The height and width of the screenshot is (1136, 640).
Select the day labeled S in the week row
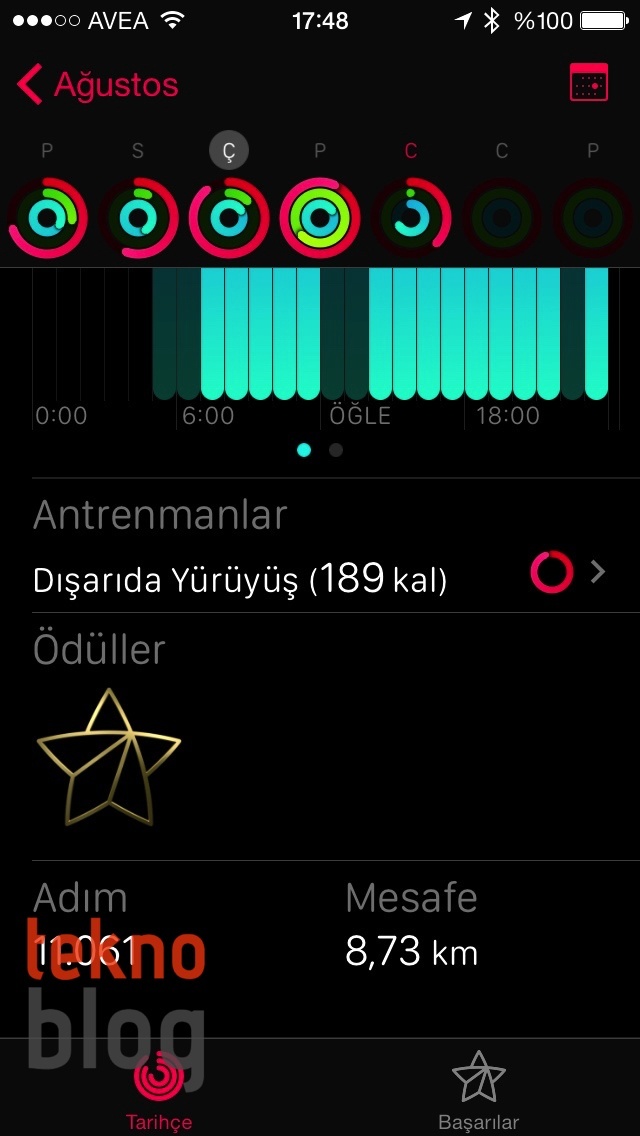tap(138, 216)
